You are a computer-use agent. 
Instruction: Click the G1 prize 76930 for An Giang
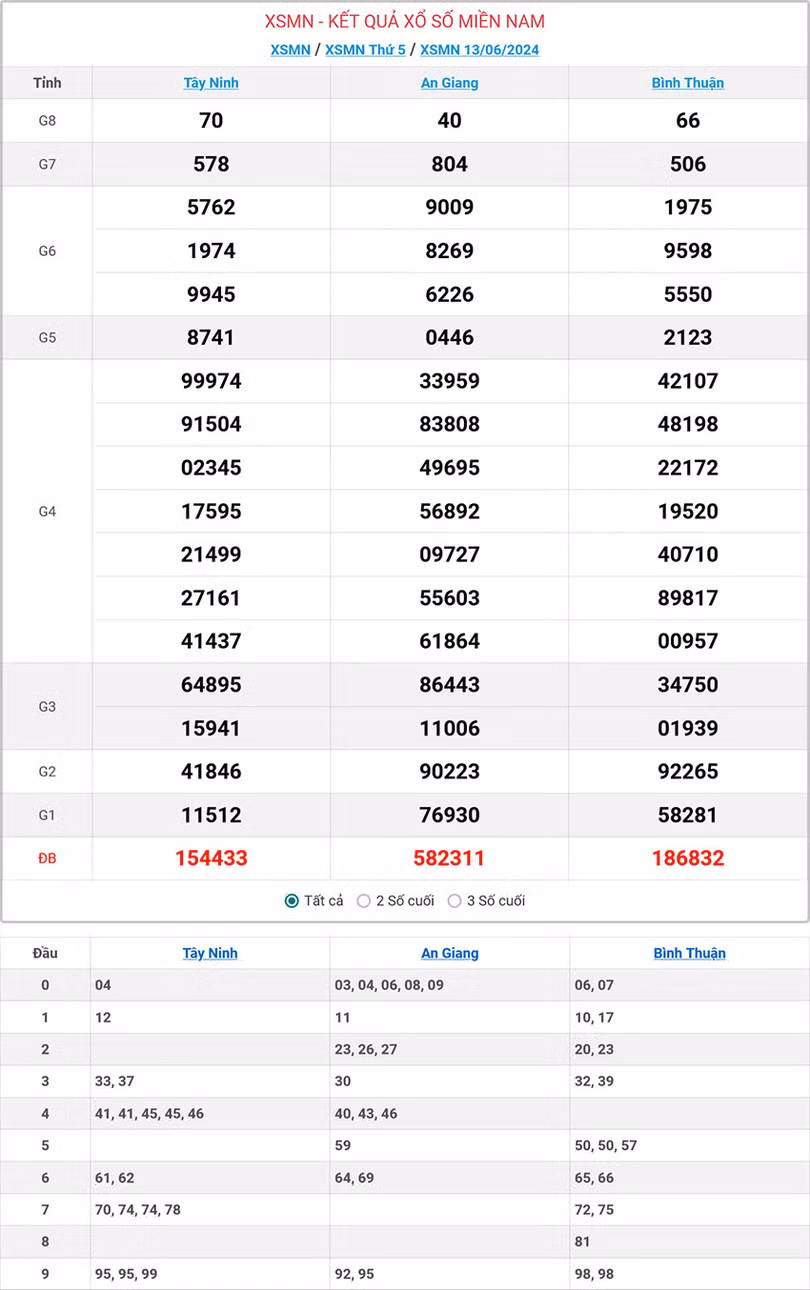449,815
